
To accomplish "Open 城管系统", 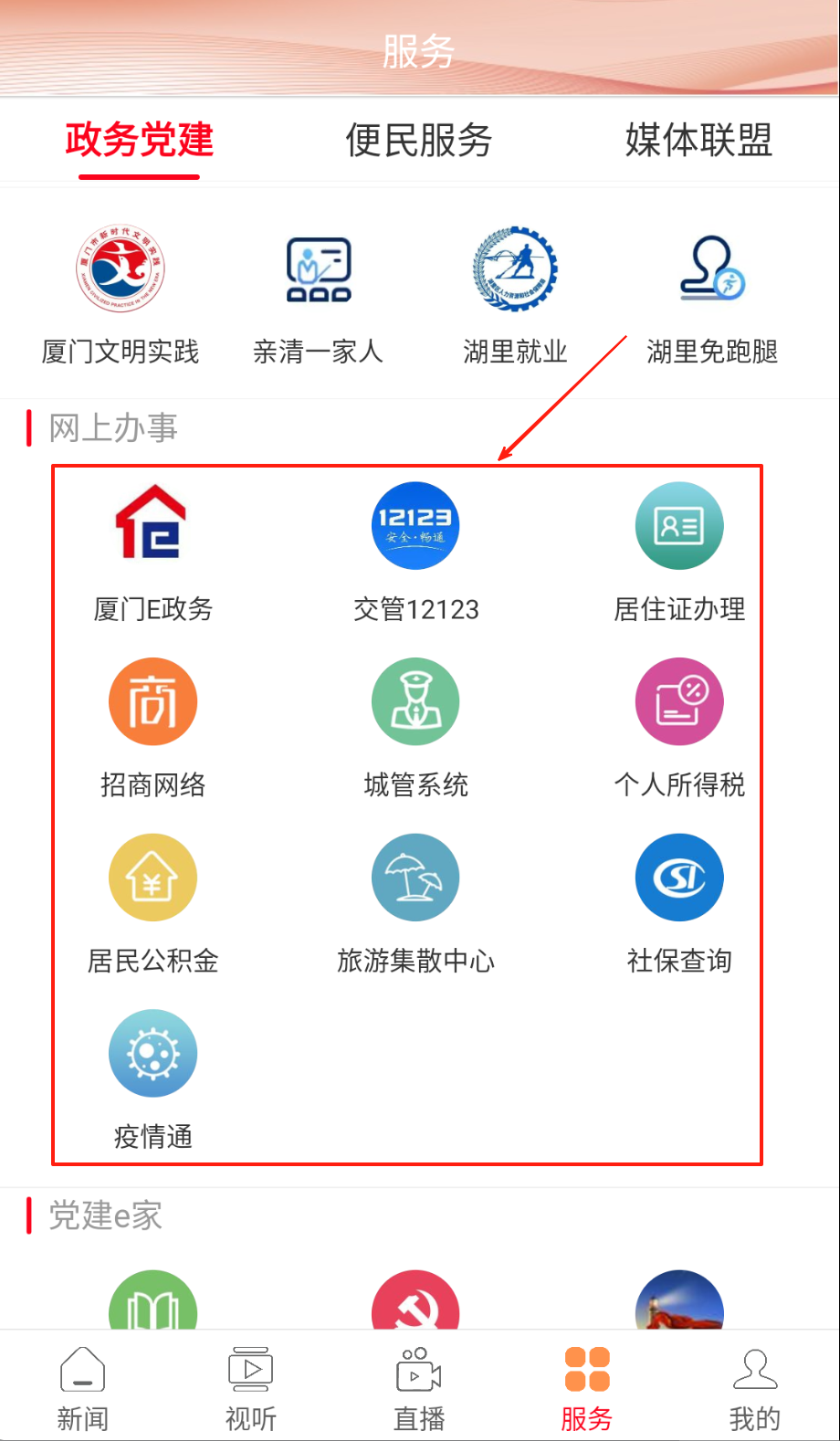I will pyautogui.click(x=415, y=701).
